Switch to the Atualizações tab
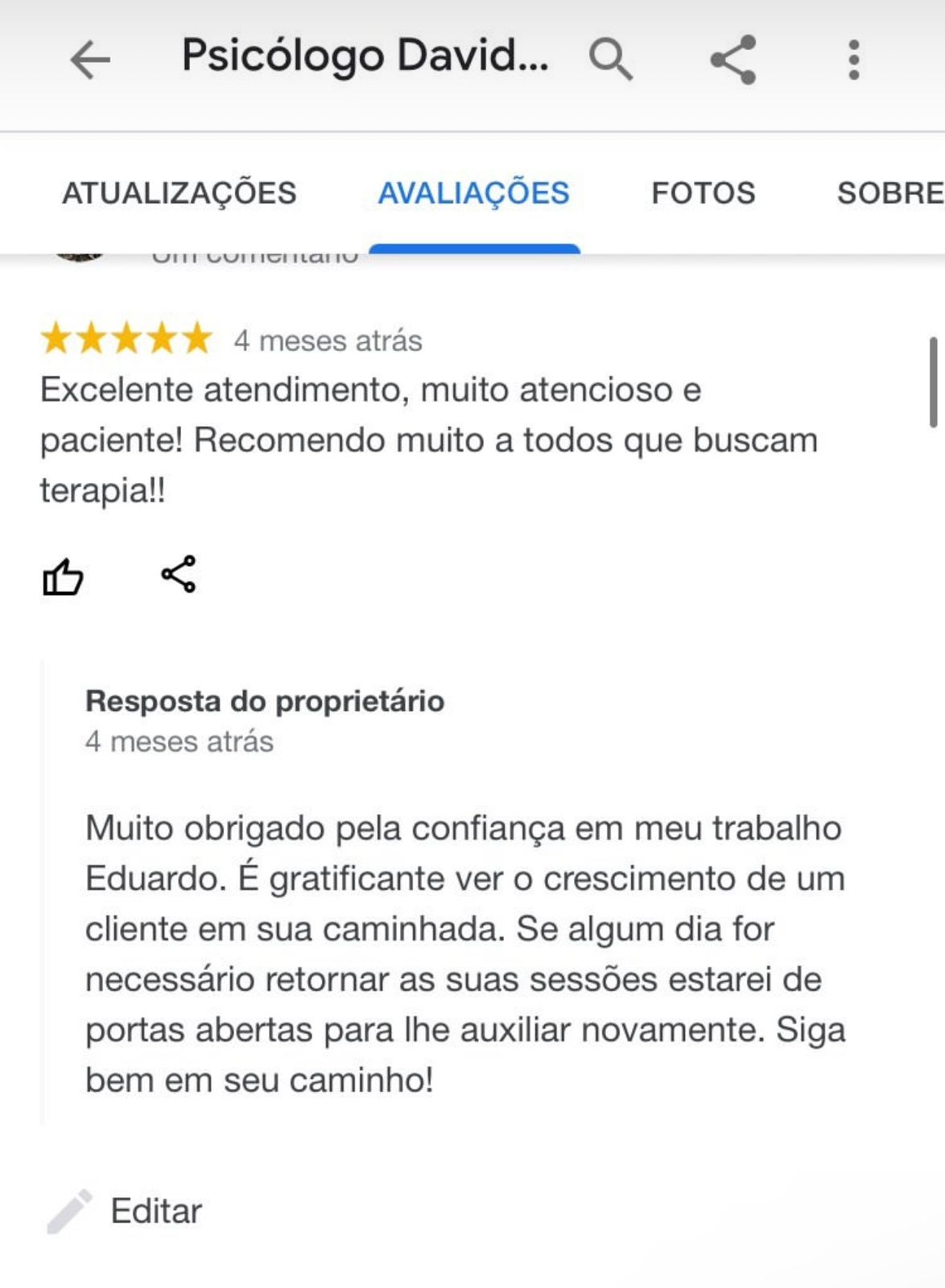Image resolution: width=945 pixels, height=1288 pixels. point(180,193)
